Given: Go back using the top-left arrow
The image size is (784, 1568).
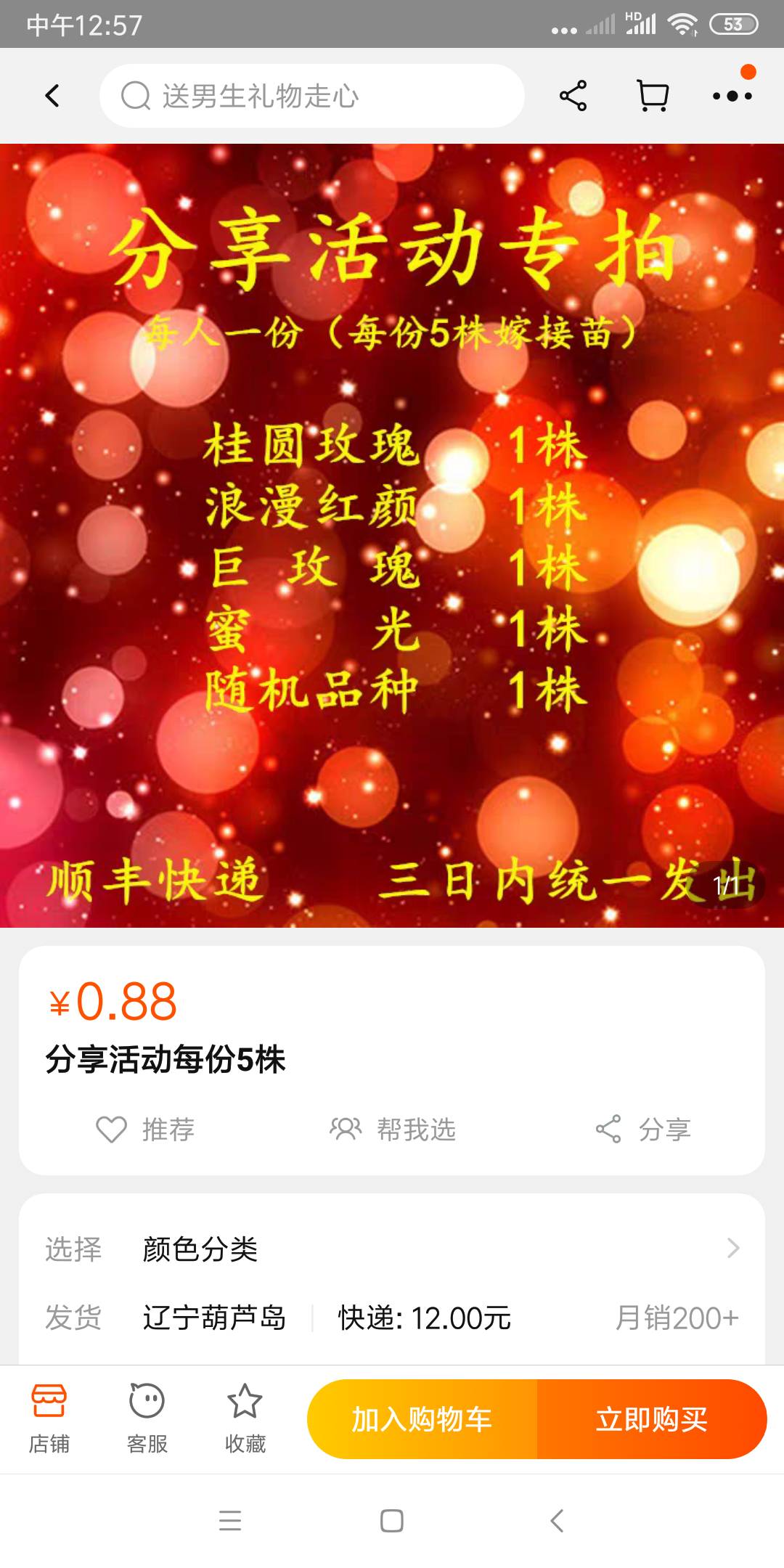Looking at the screenshot, I should point(52,96).
